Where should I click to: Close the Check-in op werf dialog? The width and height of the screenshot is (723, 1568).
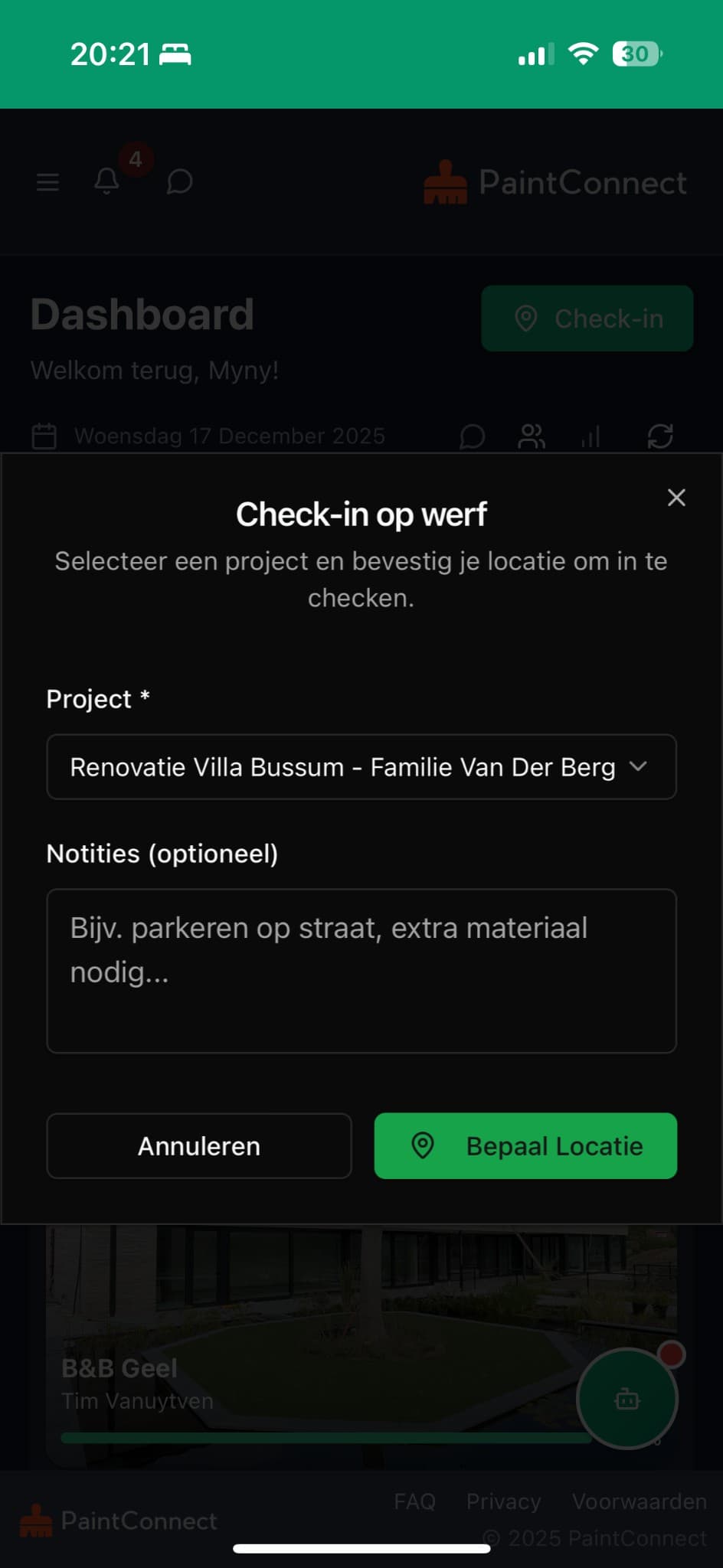coord(676,498)
